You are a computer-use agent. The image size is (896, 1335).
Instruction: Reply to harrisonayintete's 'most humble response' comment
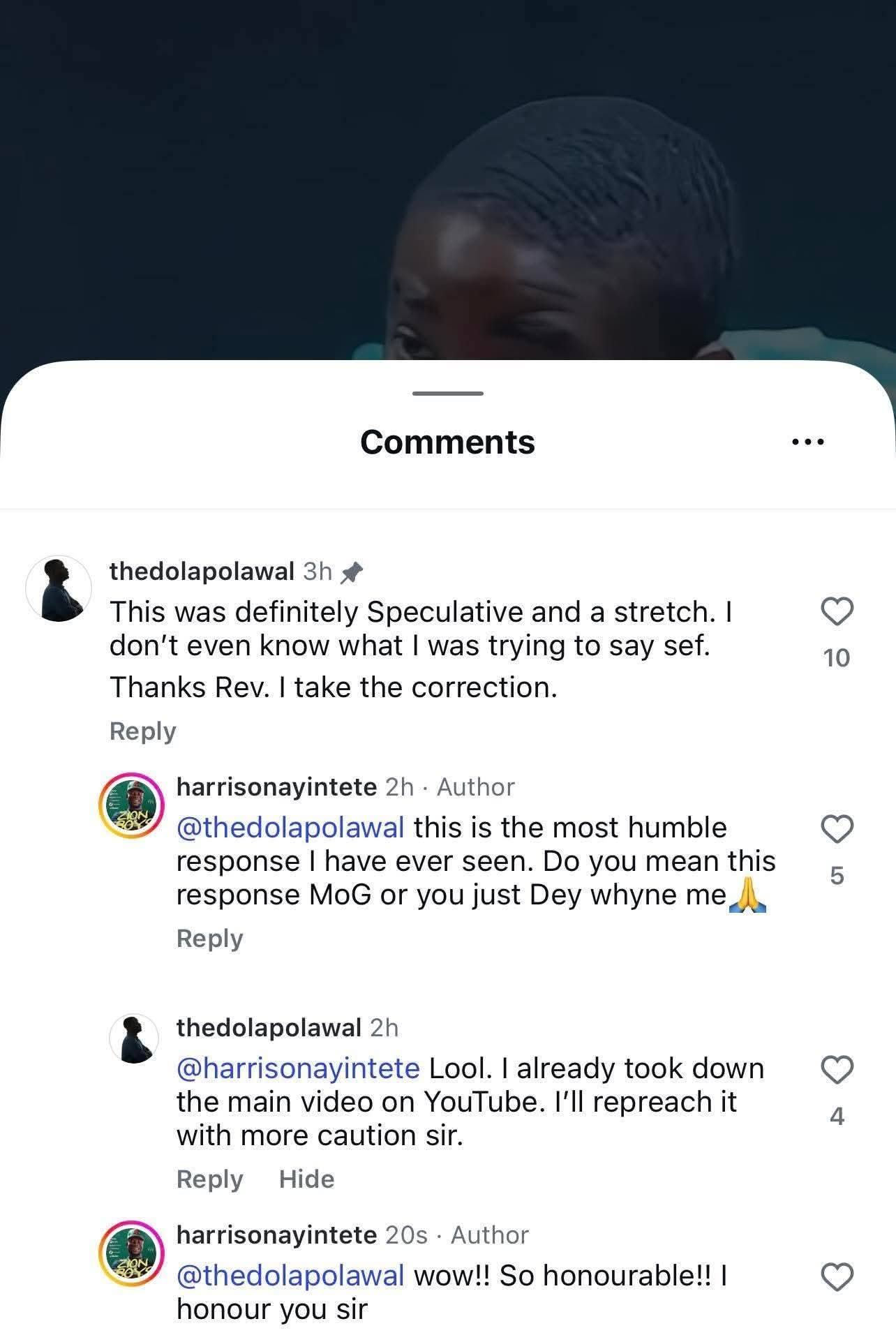point(209,938)
